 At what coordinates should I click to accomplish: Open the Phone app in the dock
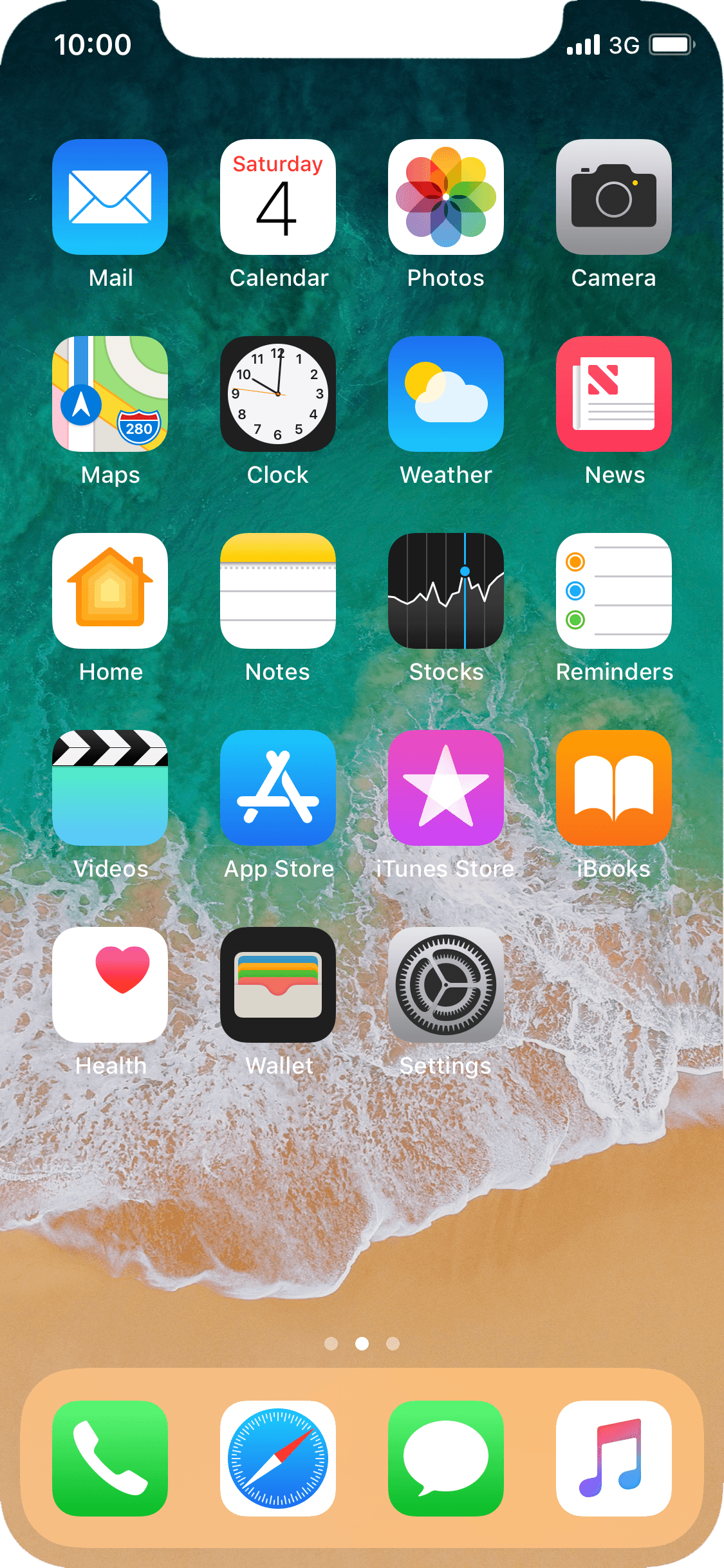pyautogui.click(x=110, y=1459)
